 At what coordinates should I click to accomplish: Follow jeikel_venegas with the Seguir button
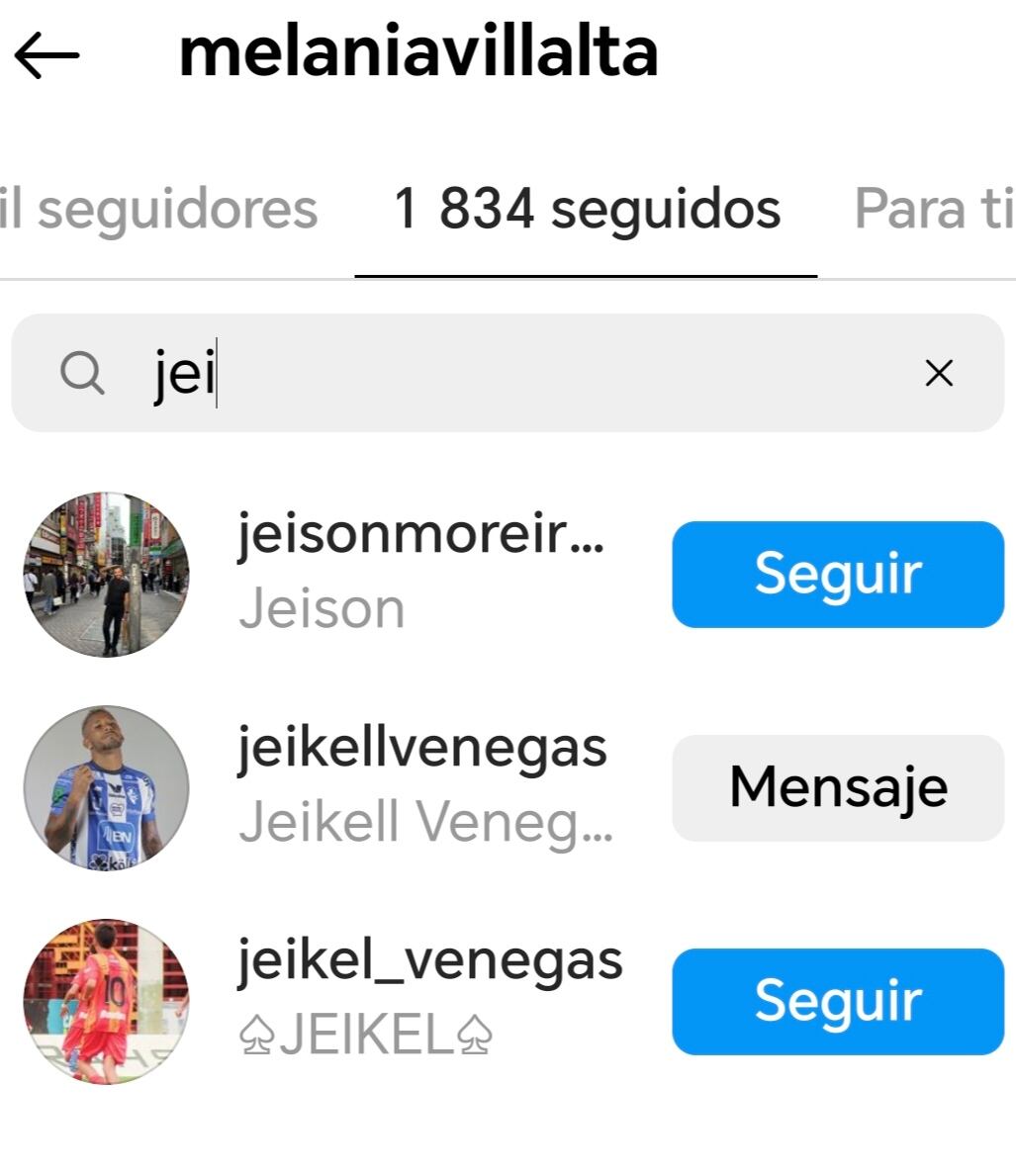pyautogui.click(x=838, y=1002)
